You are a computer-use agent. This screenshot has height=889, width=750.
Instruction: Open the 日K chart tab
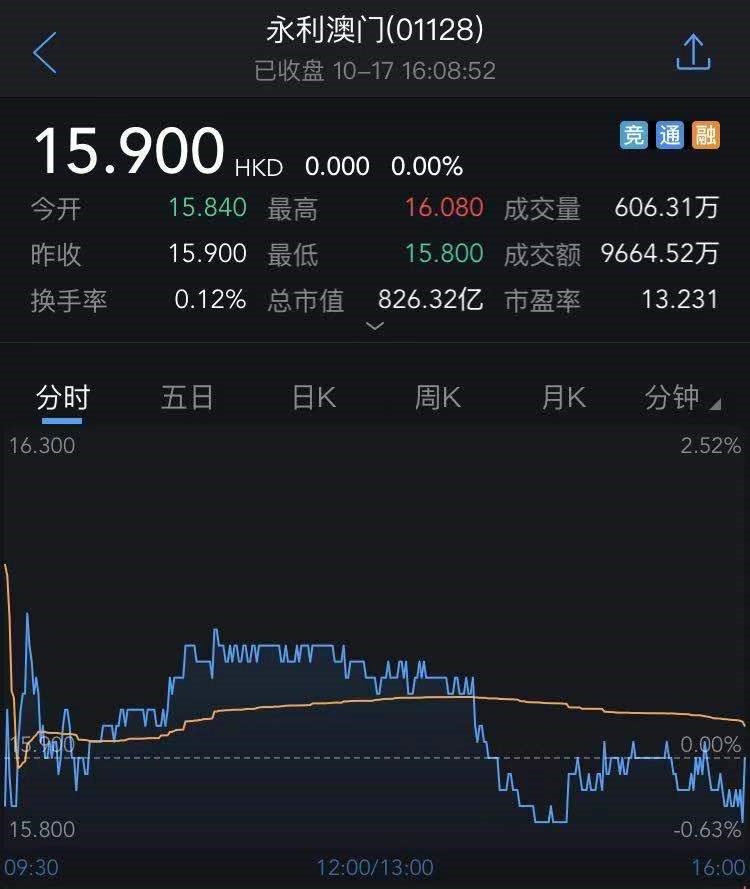pos(313,398)
